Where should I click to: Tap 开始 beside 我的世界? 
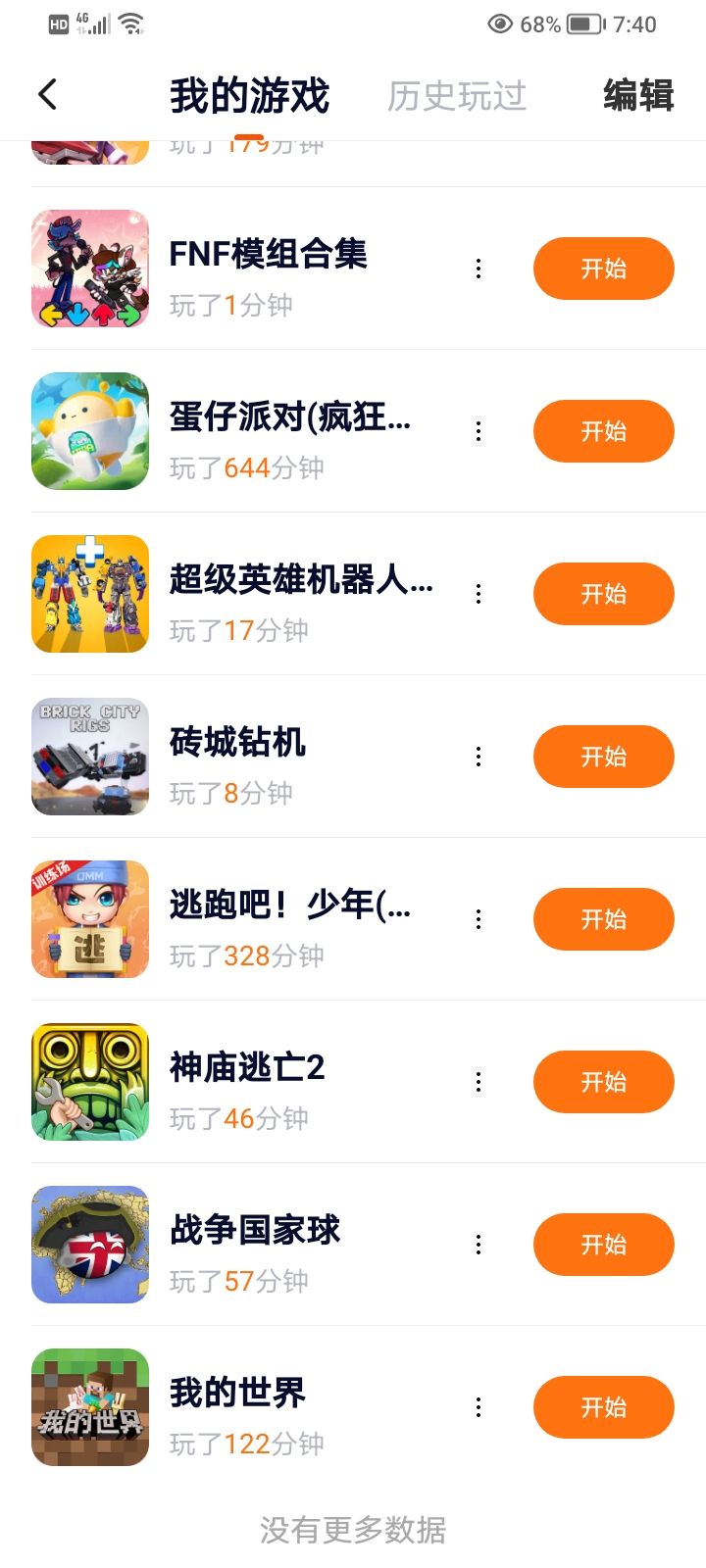coord(603,1407)
